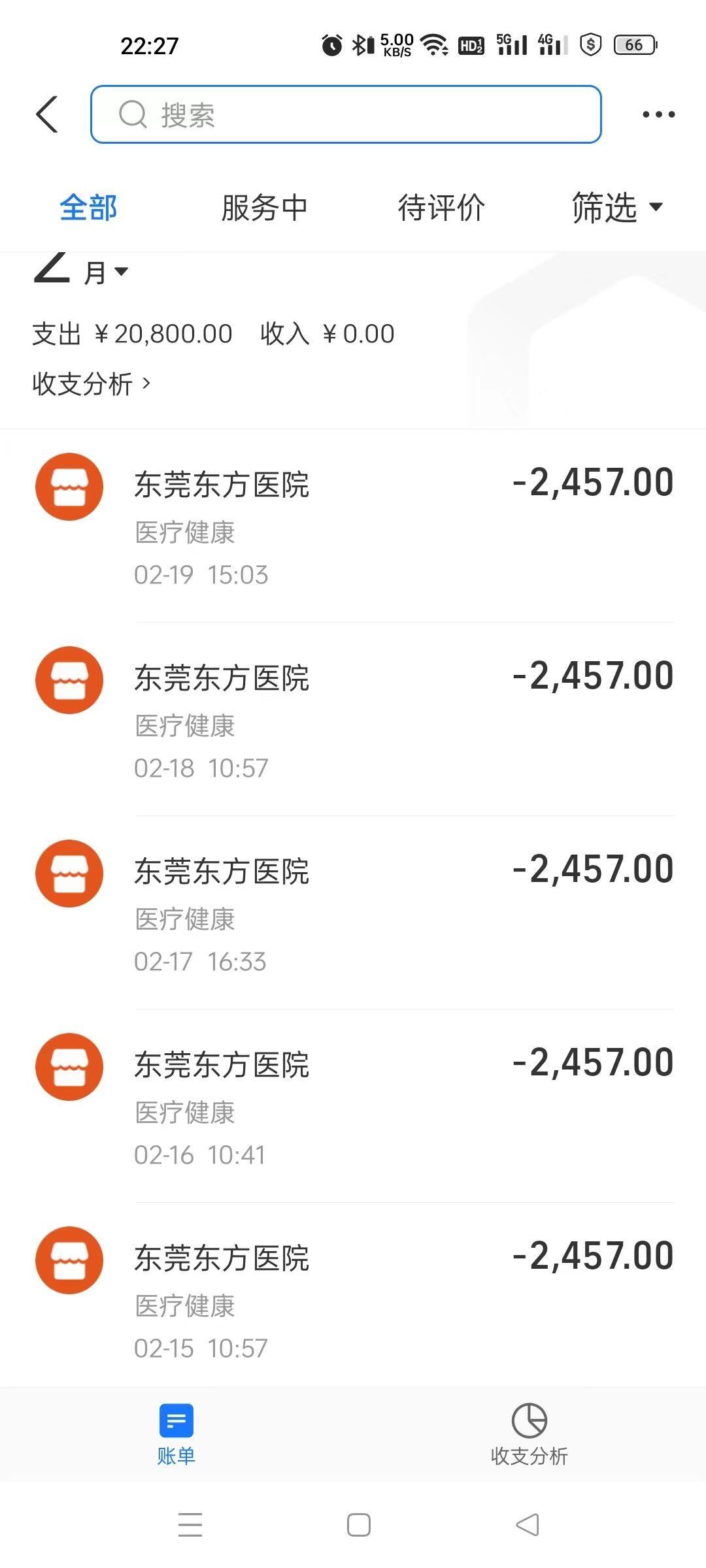Select the 全部 tab
Image resolution: width=706 pixels, height=1568 pixels.
[x=88, y=208]
